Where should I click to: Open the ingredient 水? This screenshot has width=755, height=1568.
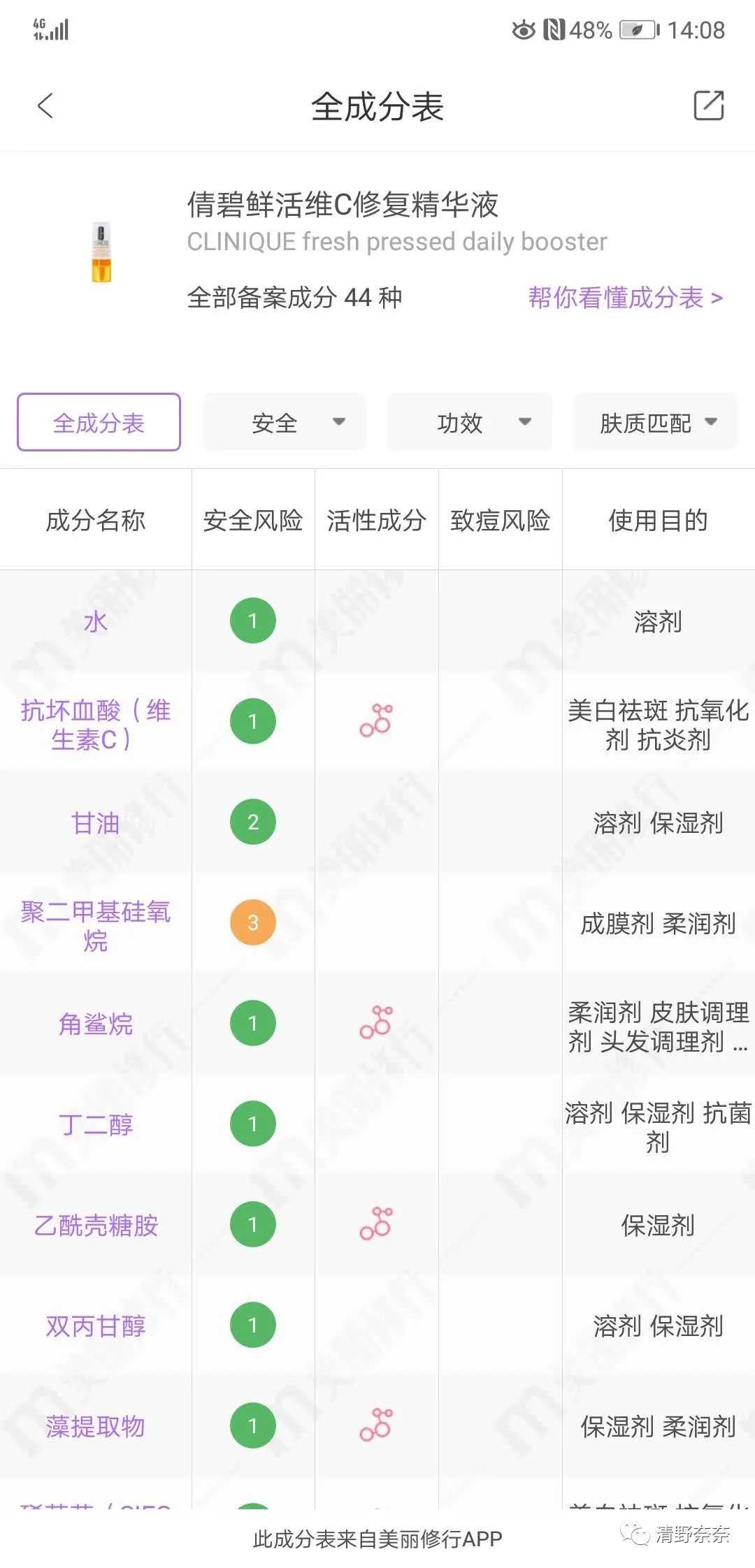tap(96, 621)
